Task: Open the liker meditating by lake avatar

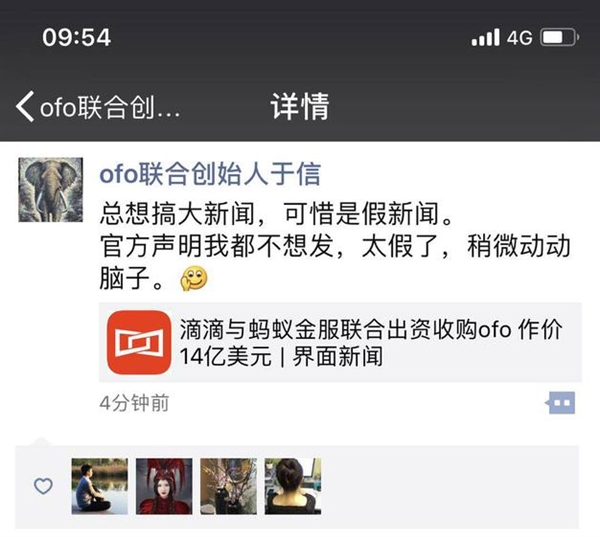Action: click(x=100, y=486)
